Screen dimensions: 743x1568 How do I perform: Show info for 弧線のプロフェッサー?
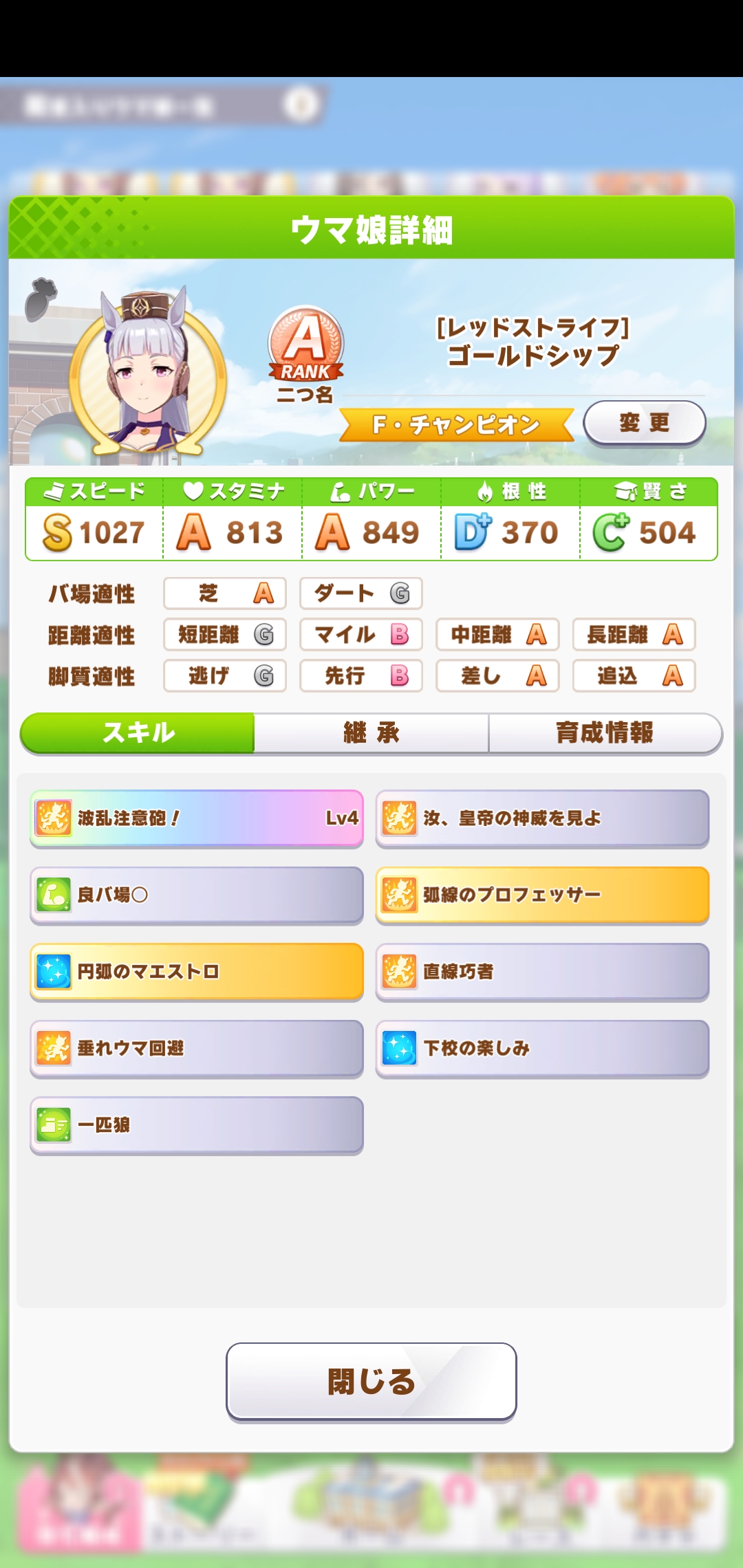pos(542,895)
